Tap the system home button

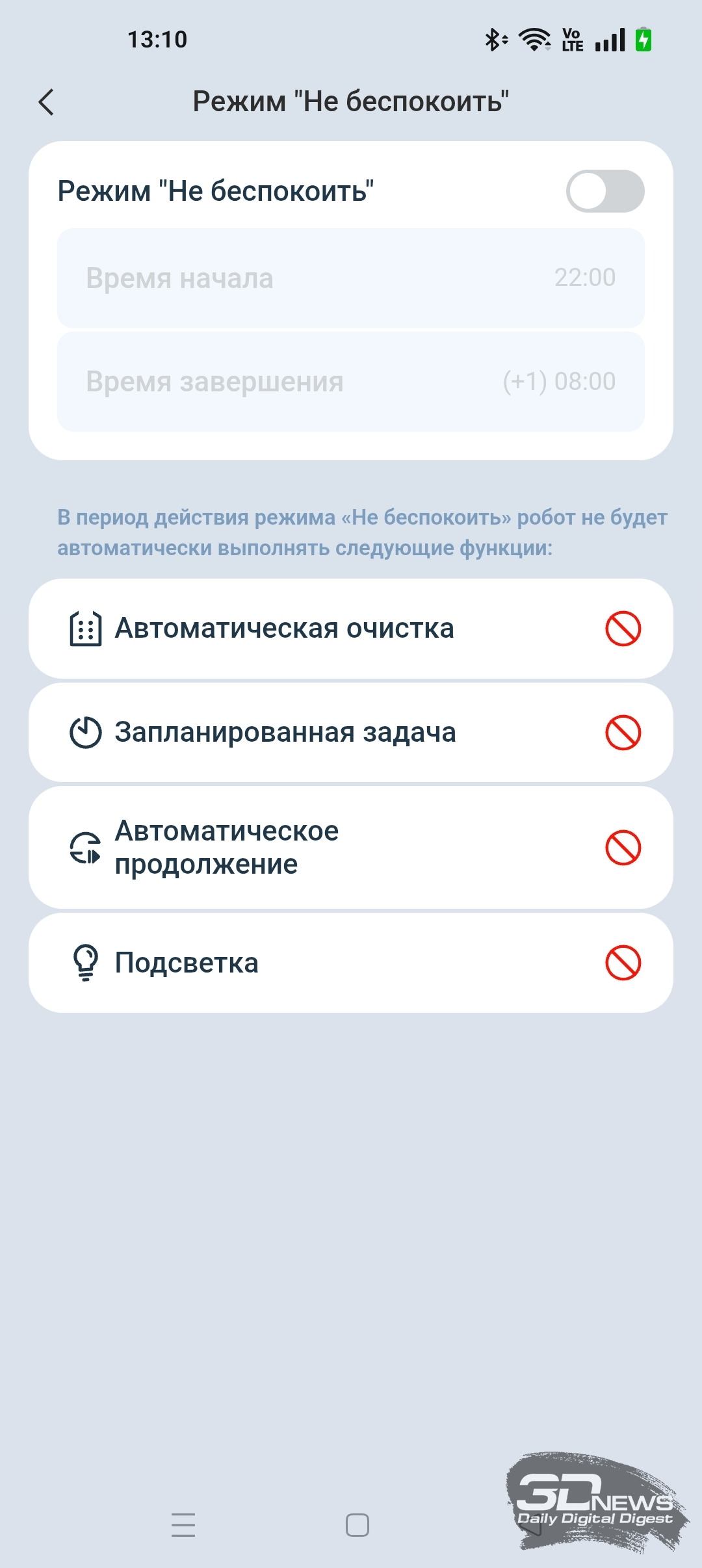click(357, 1524)
